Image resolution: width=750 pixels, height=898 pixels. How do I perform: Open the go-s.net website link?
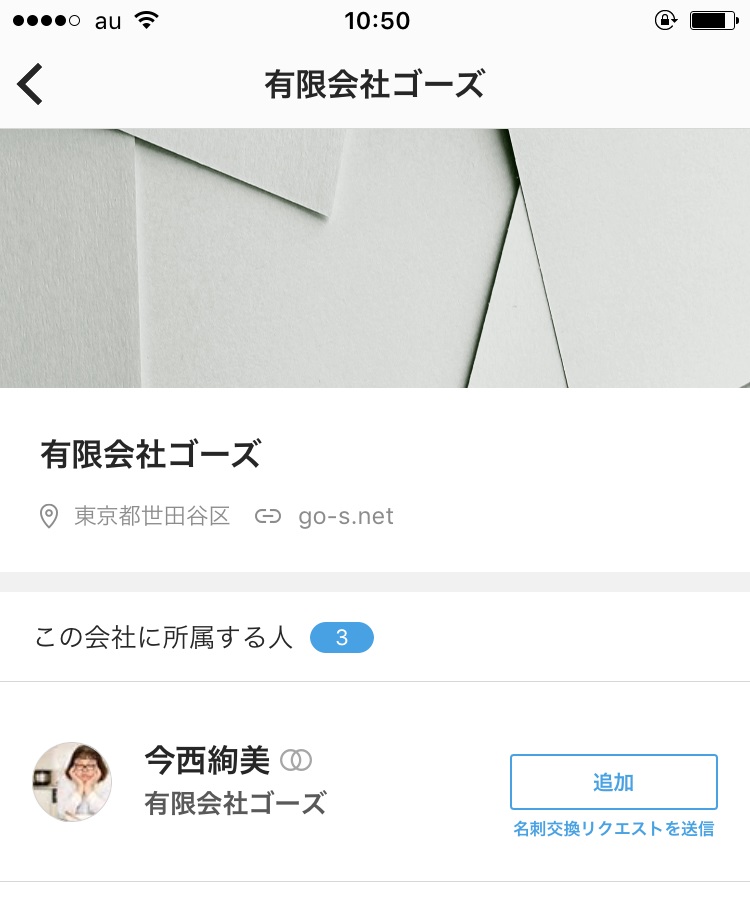(x=345, y=516)
